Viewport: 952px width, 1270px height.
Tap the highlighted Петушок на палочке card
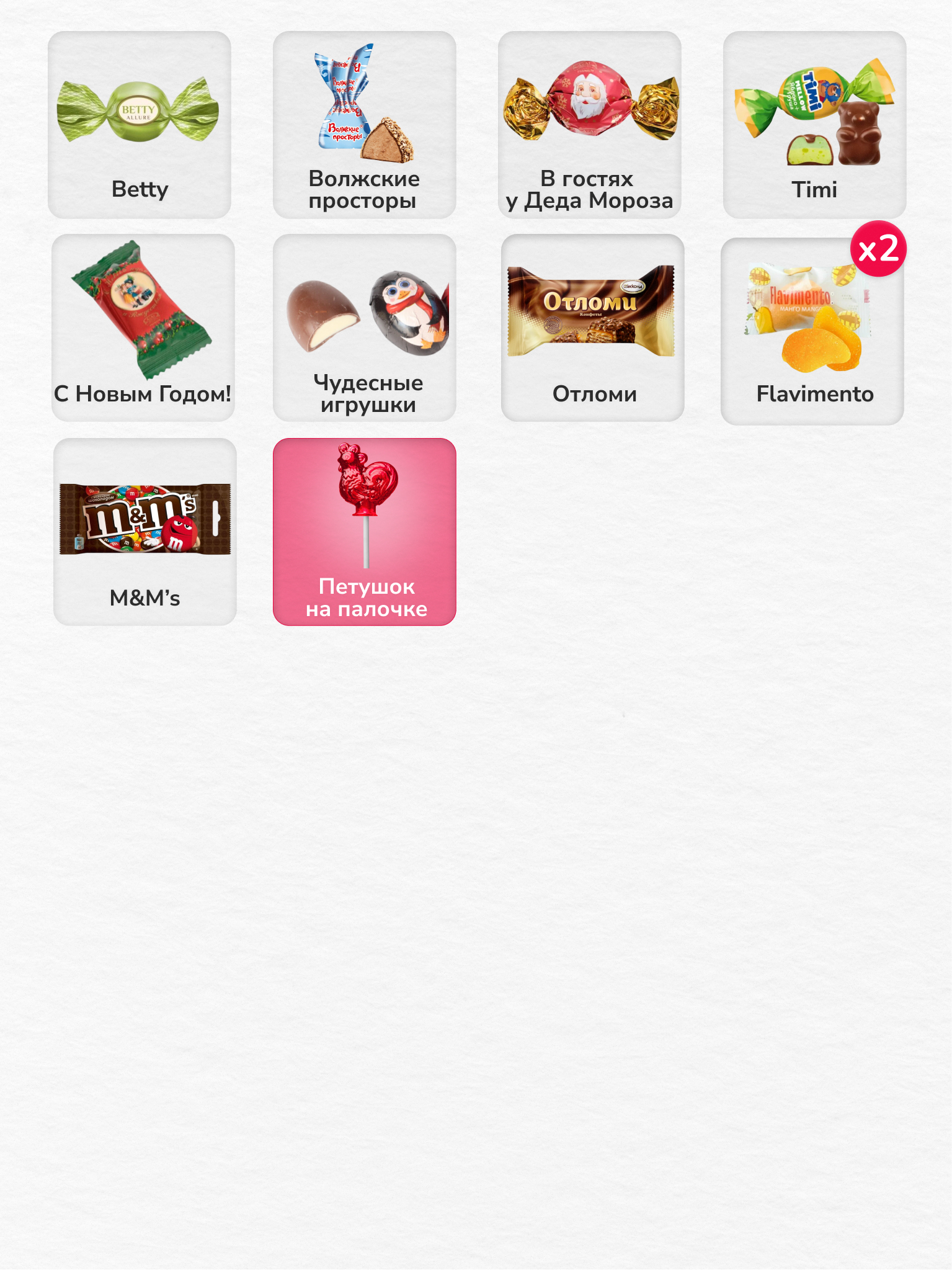tap(365, 532)
